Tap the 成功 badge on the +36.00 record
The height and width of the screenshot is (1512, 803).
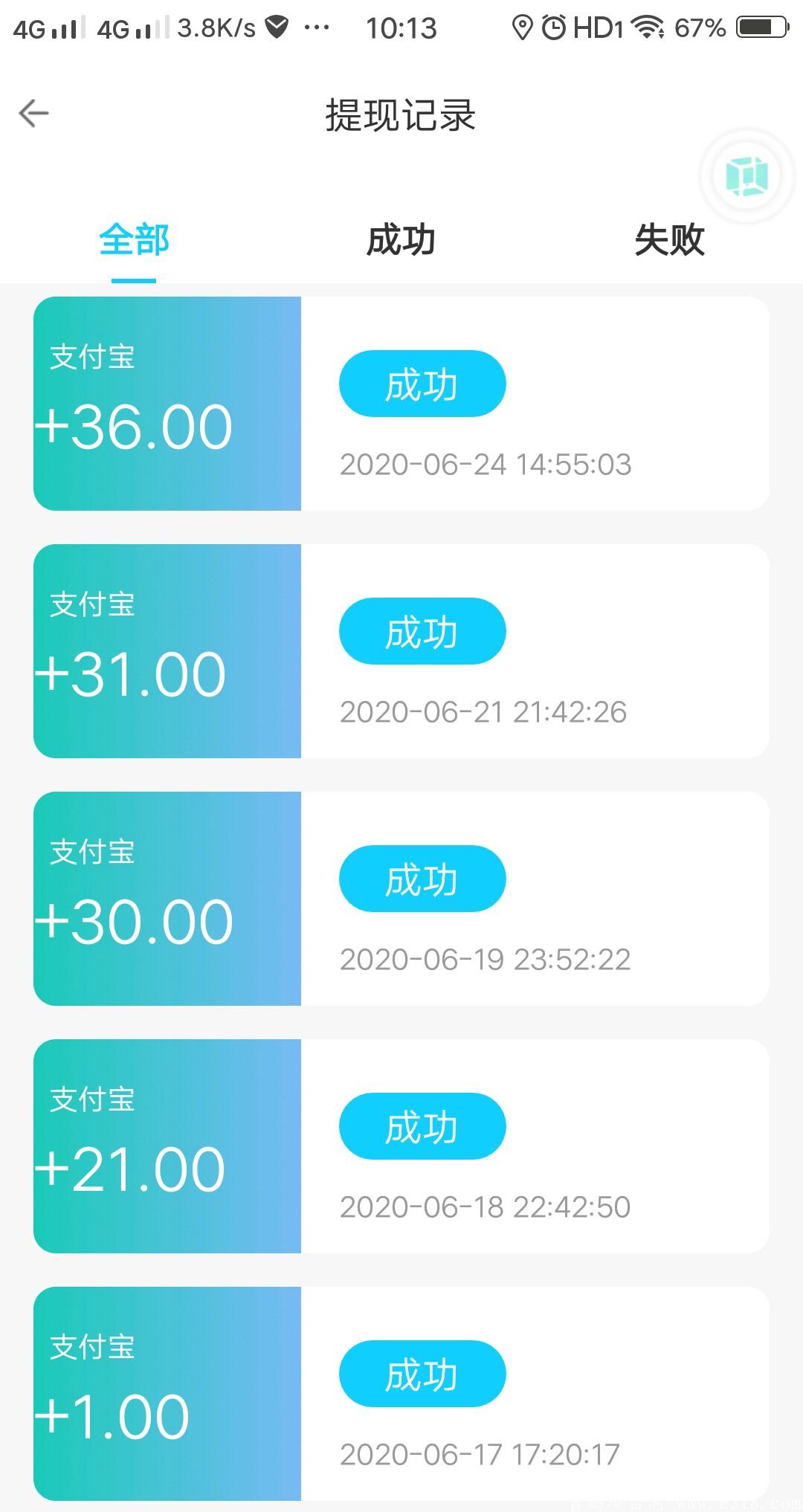tap(422, 384)
